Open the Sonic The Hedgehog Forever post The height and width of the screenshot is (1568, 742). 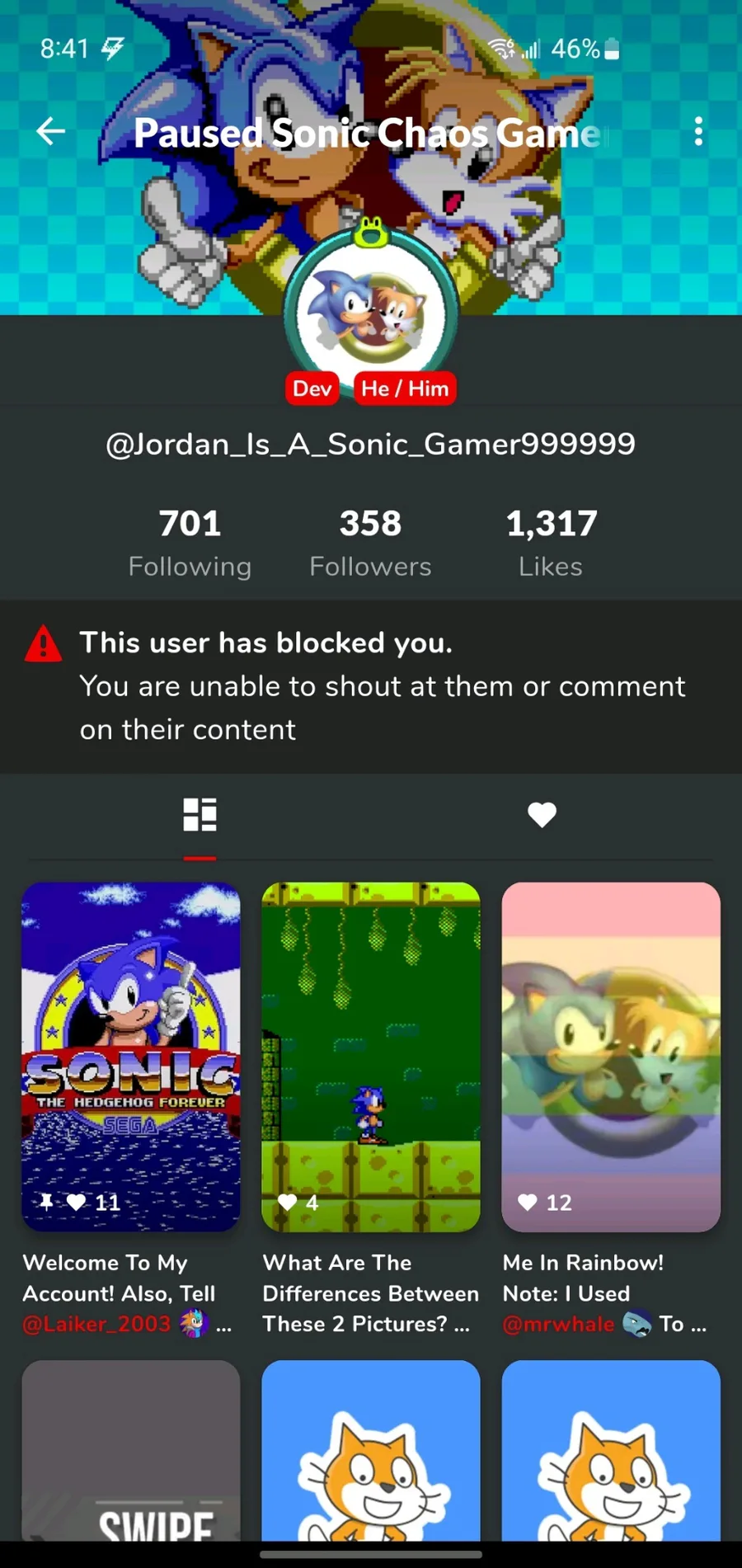131,1057
